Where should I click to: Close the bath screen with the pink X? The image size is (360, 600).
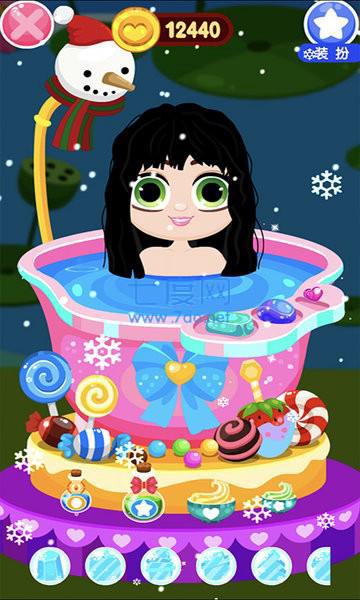pos(27,24)
